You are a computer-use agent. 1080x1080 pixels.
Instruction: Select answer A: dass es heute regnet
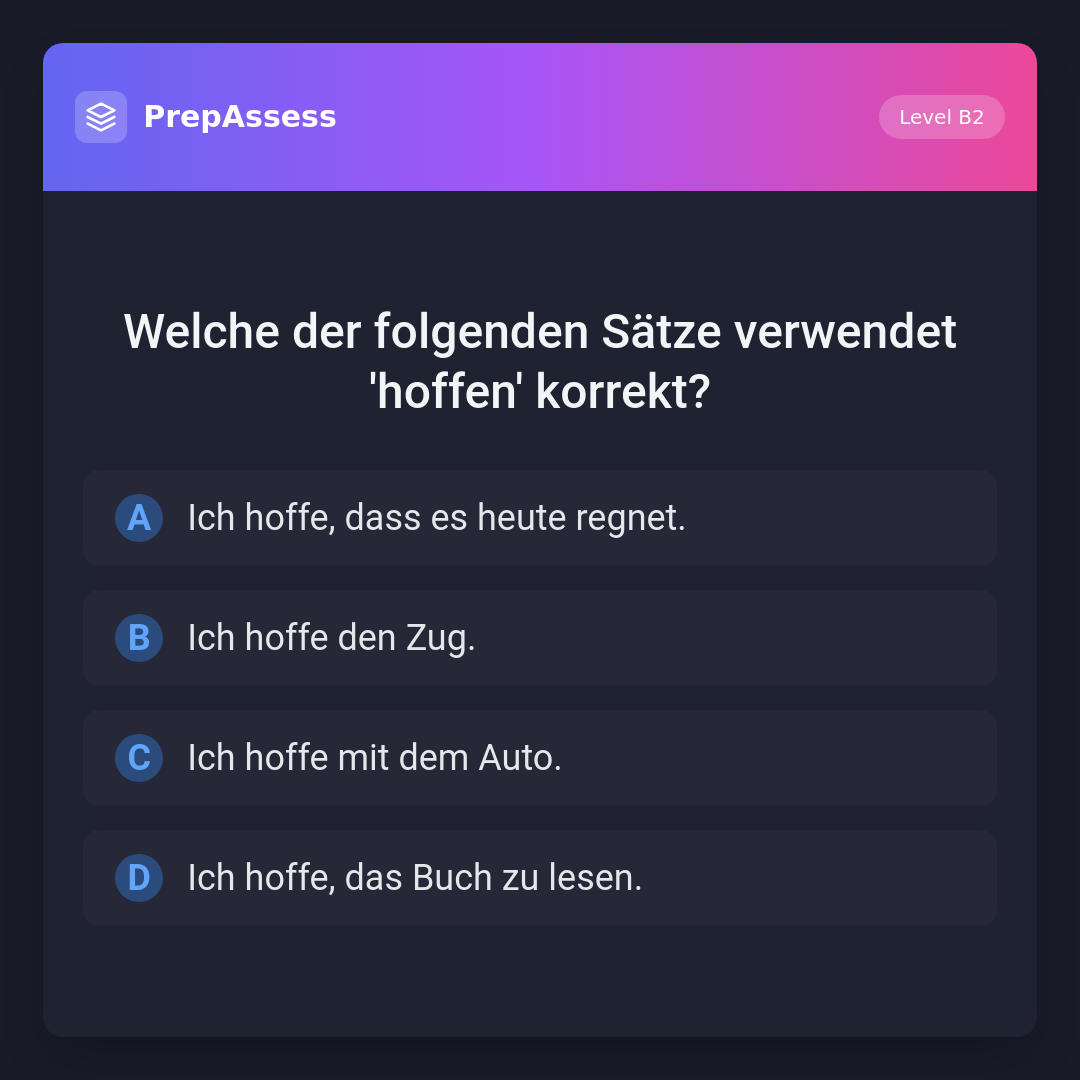539,518
